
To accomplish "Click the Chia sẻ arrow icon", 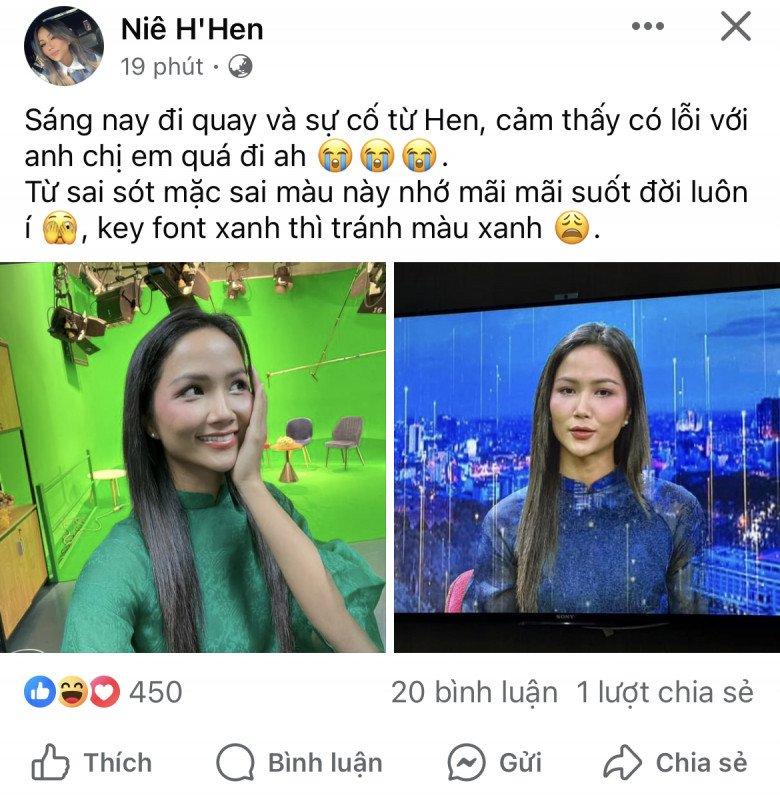I will click(x=621, y=761).
